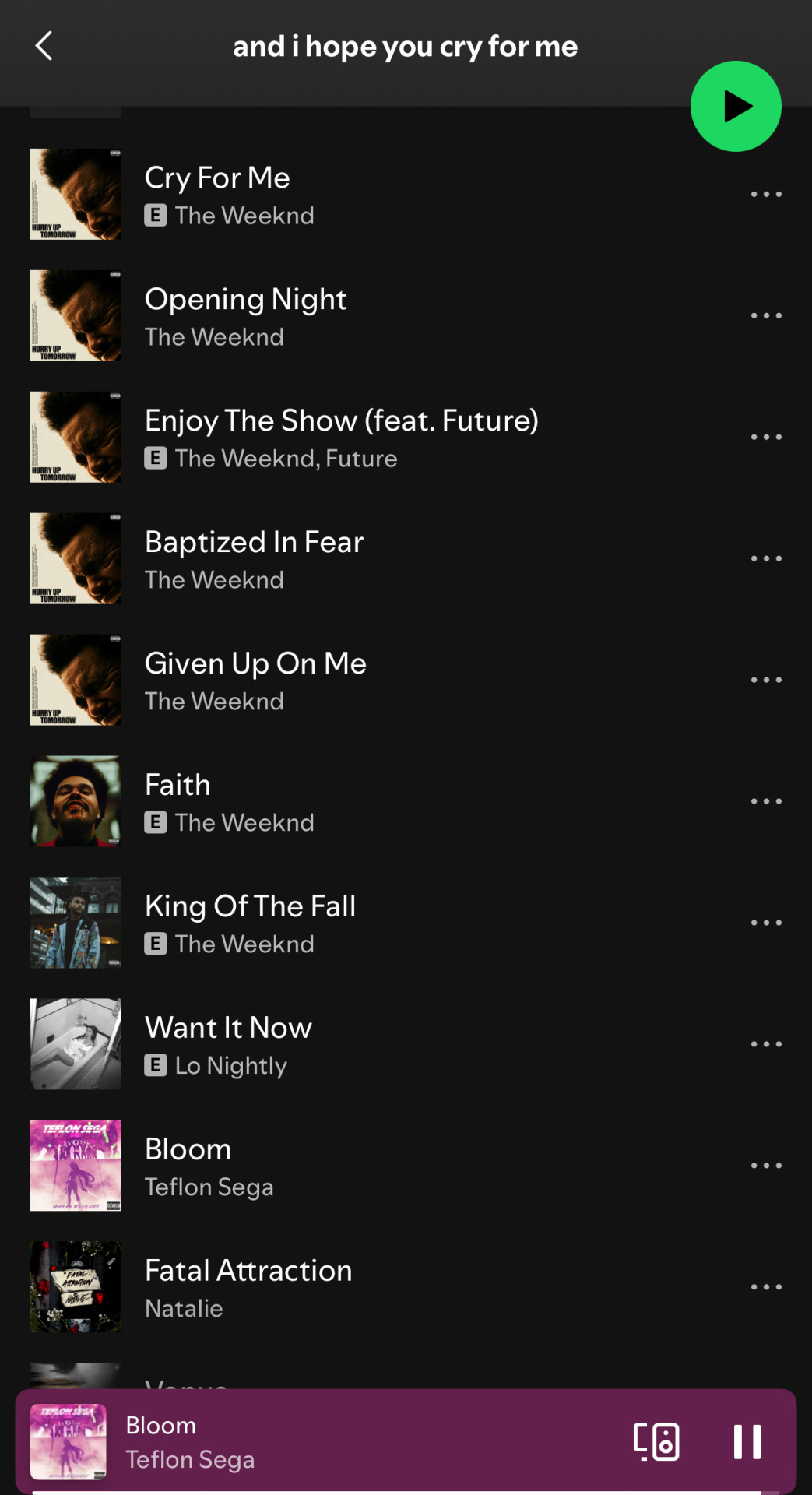This screenshot has height=1495, width=812.
Task: Open more options for Opening Night
Action: click(x=765, y=316)
